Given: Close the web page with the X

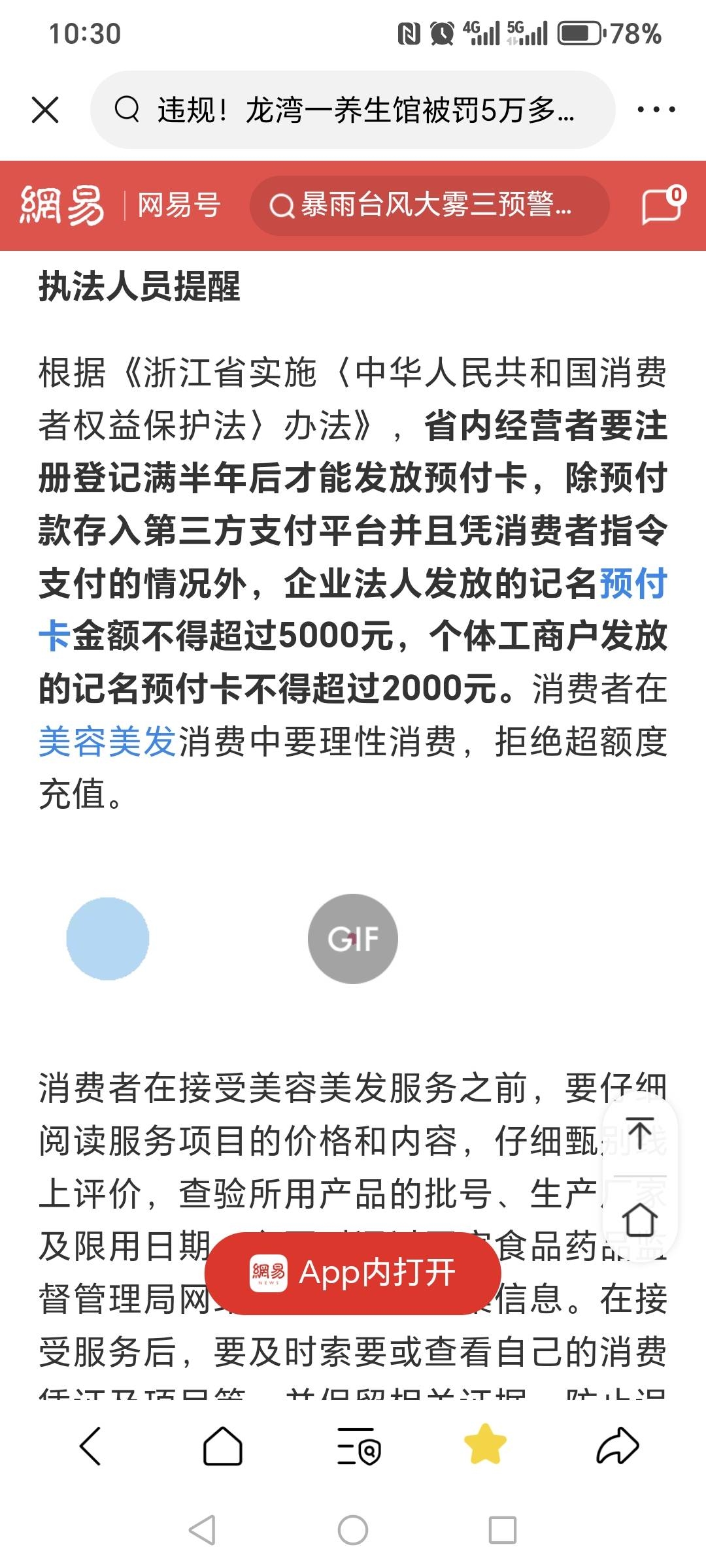Looking at the screenshot, I should 45,110.
